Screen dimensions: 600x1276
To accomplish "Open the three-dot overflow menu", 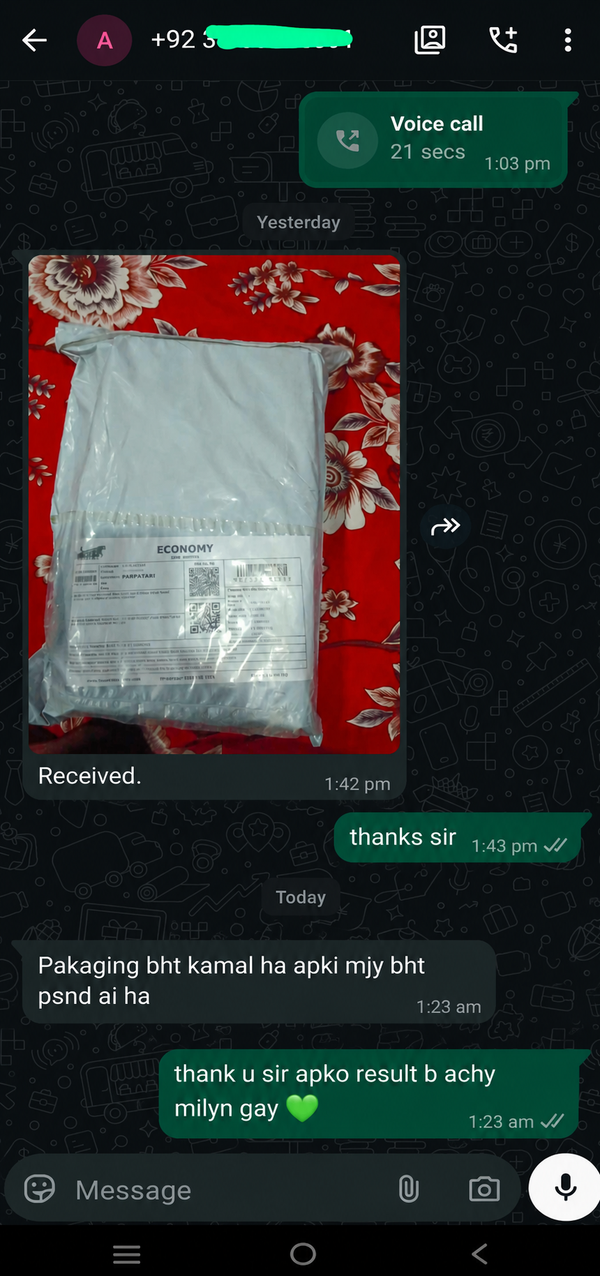I will (x=568, y=40).
